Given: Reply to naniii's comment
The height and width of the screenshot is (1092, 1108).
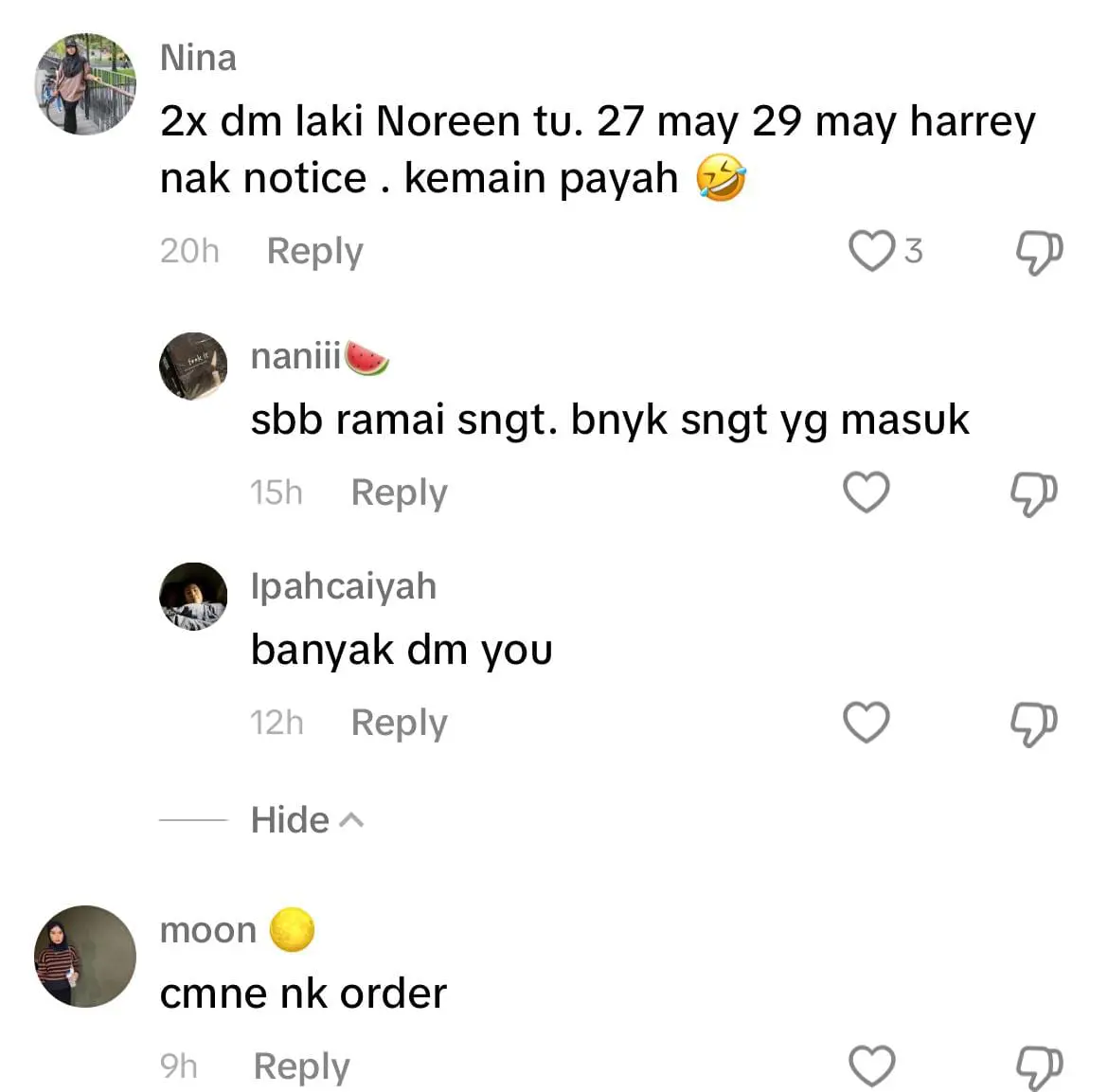Looking at the screenshot, I should point(399,492).
